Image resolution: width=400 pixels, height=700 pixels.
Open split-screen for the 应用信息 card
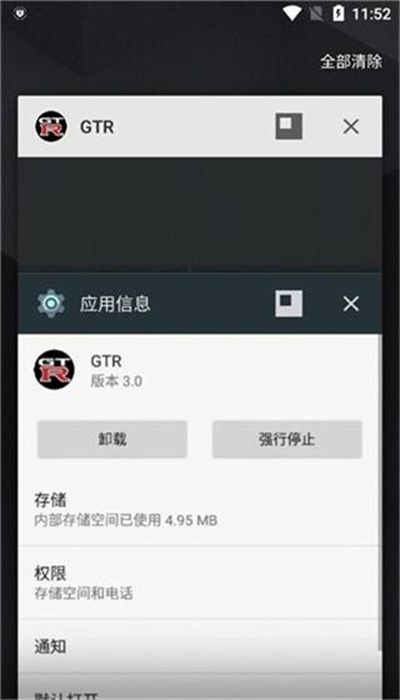point(289,304)
